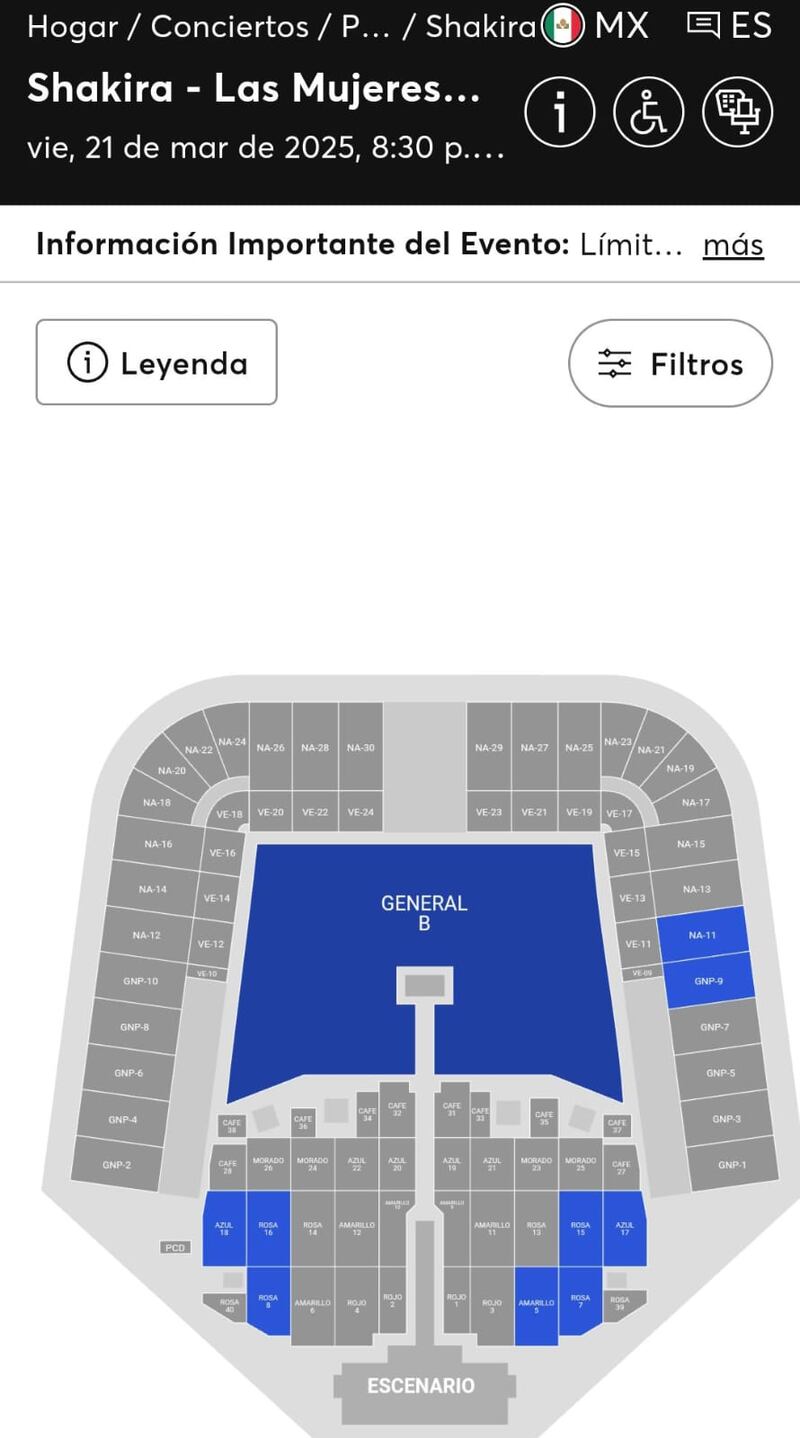This screenshot has width=800, height=1438.
Task: Choose the Azul 18 section
Action: (224, 1229)
